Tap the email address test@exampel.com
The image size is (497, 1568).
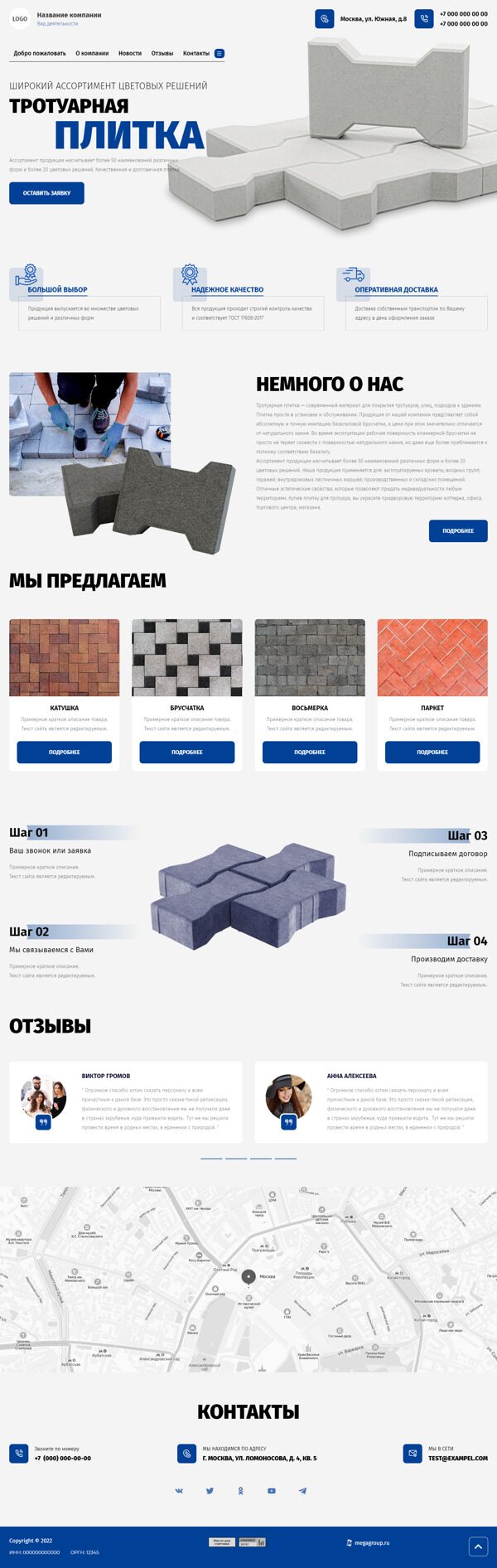point(457,1458)
